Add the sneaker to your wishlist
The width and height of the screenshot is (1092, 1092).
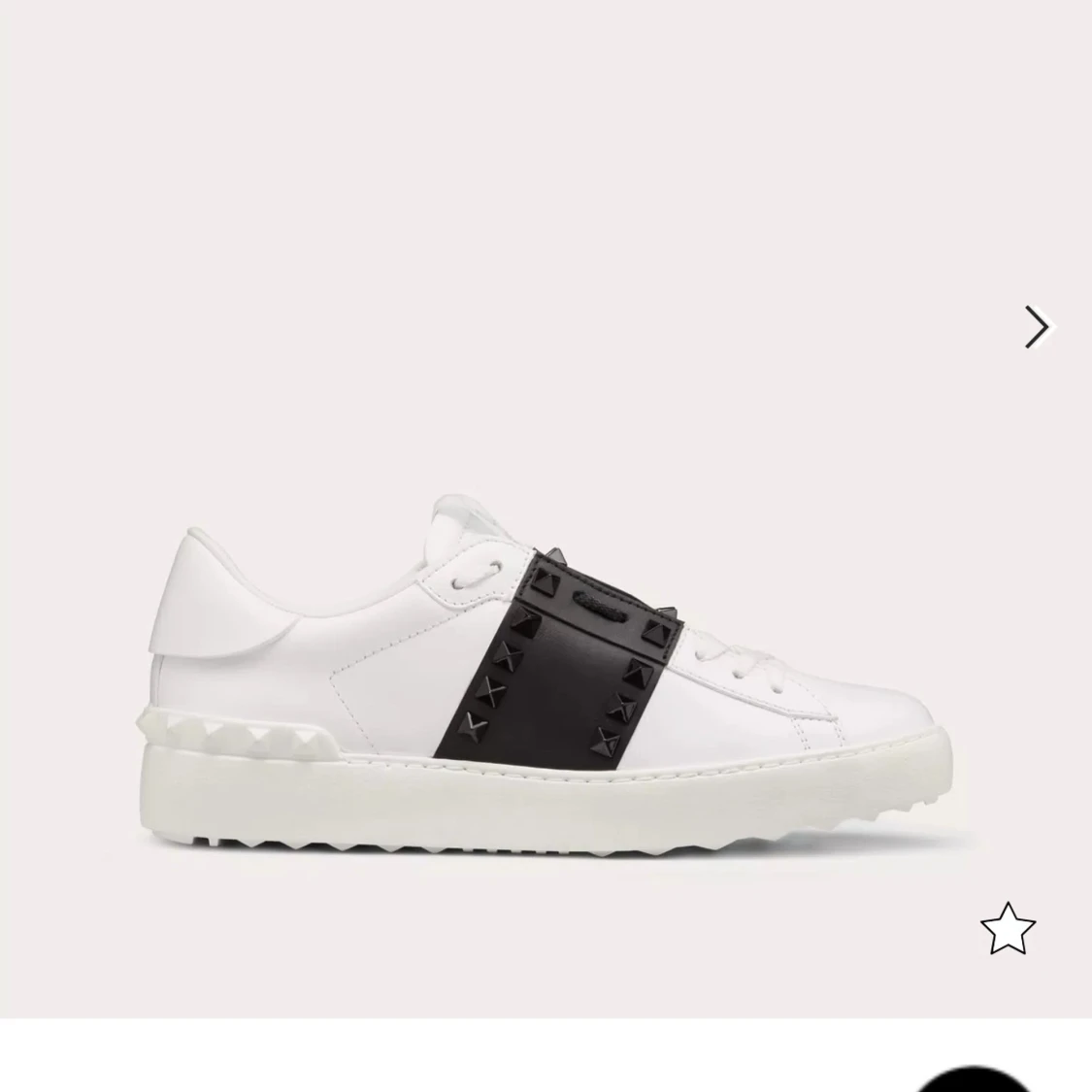coord(1008,928)
